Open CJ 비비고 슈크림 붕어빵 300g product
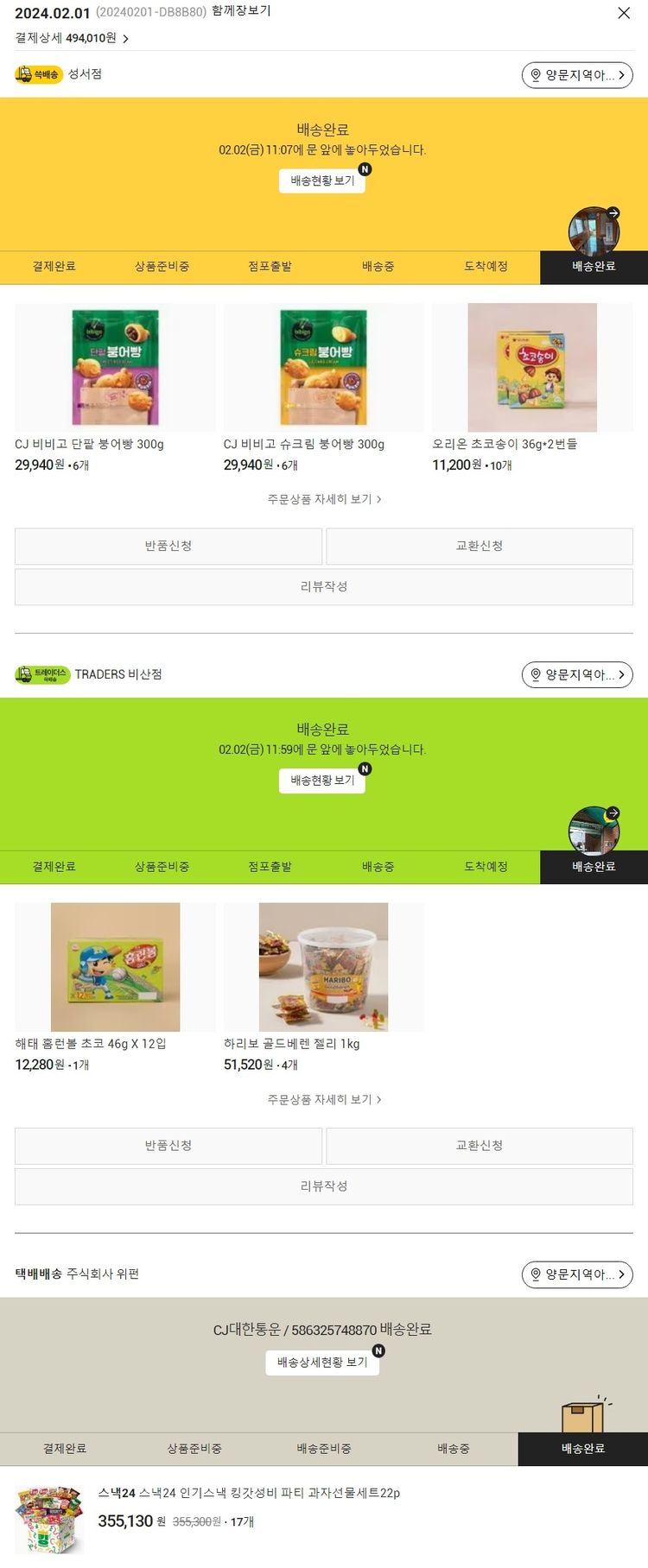This screenshot has height=1568, width=648. pyautogui.click(x=323, y=368)
